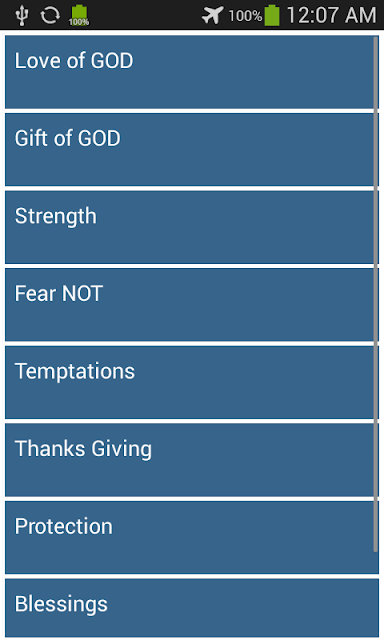Open the Strength category
384x640 pixels.
pyautogui.click(x=192, y=227)
